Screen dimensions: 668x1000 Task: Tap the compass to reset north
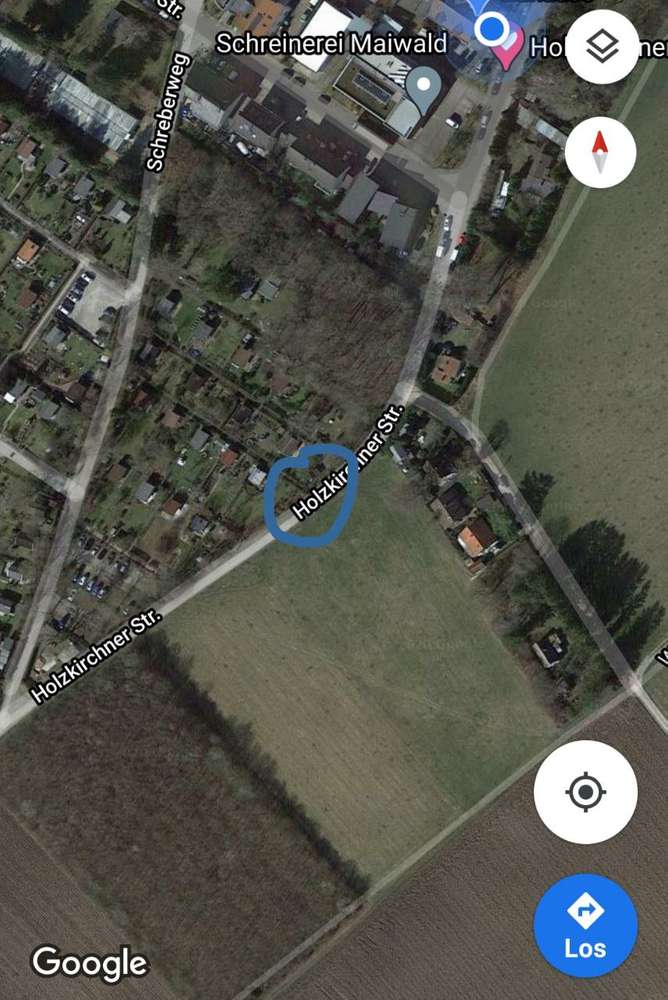600,152
